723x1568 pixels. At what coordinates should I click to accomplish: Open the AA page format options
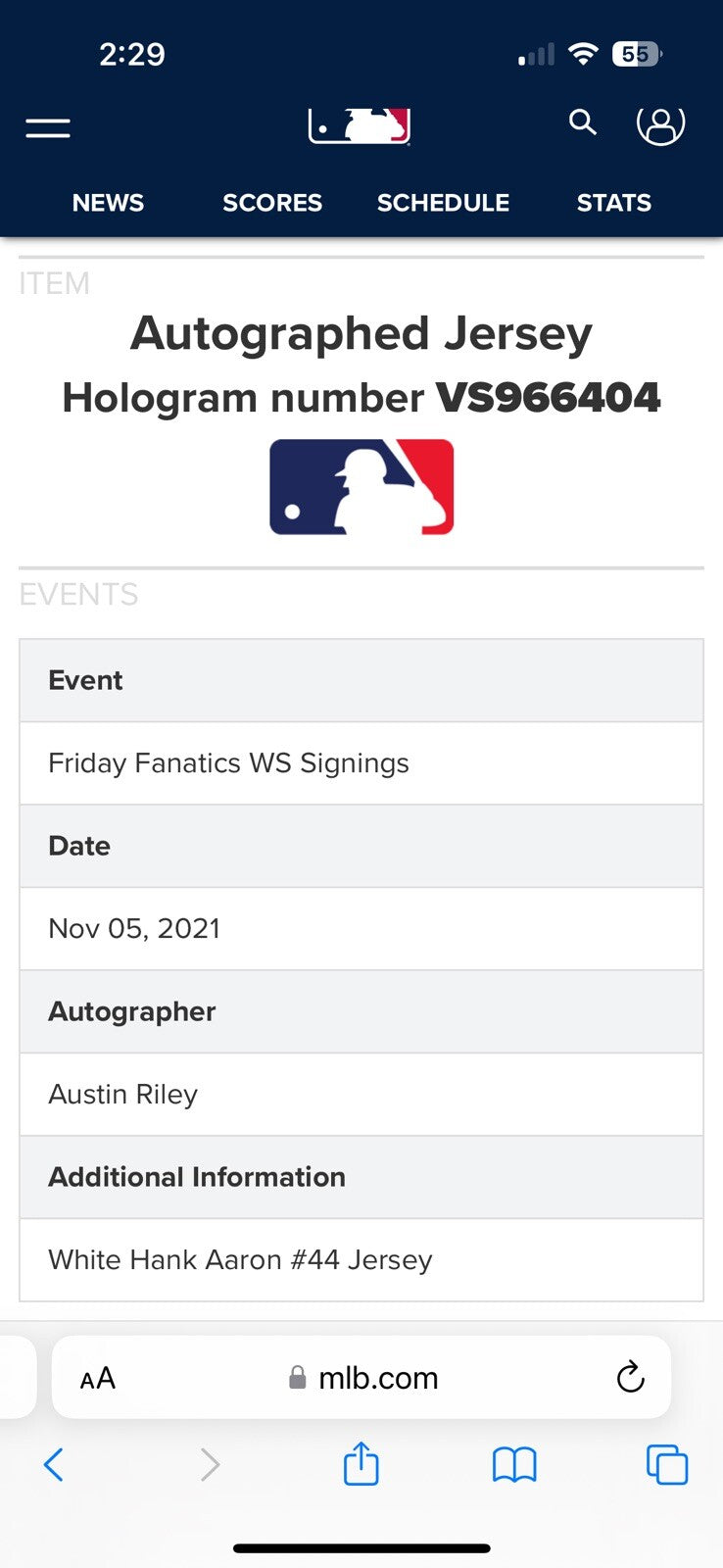click(98, 1379)
